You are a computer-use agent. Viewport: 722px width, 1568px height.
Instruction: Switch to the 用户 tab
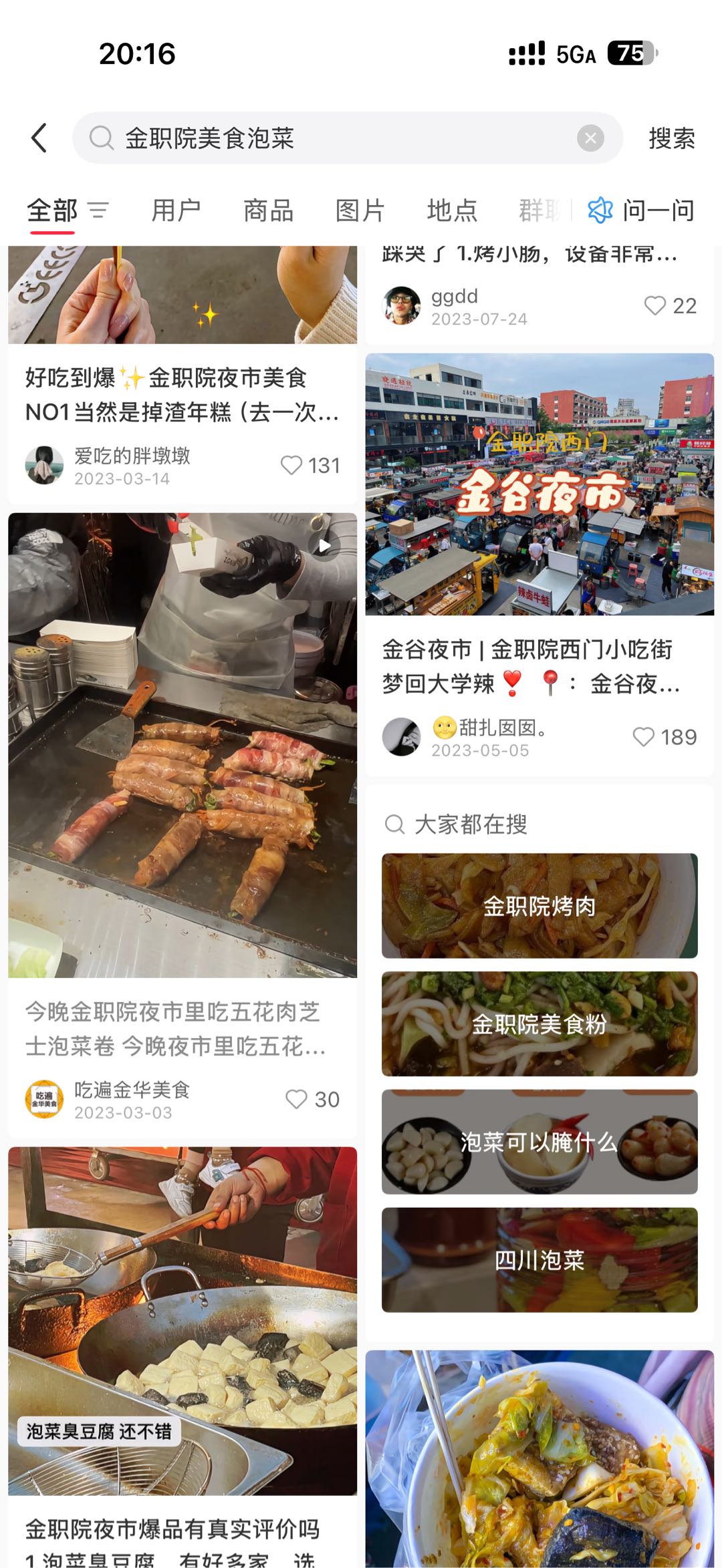(x=176, y=210)
